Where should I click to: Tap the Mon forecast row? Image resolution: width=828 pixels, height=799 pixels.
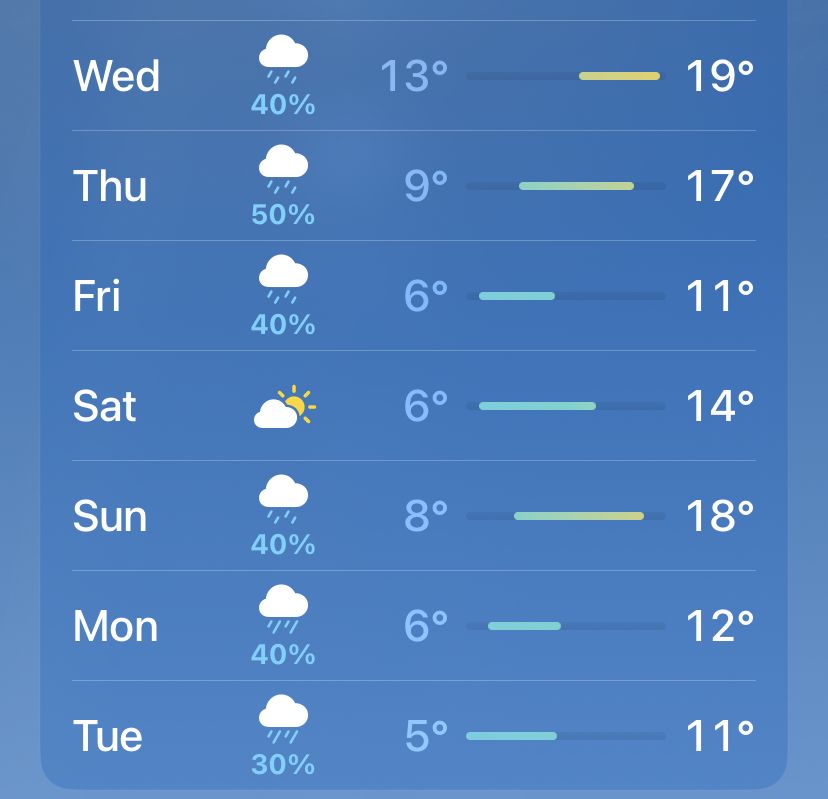pos(413,626)
